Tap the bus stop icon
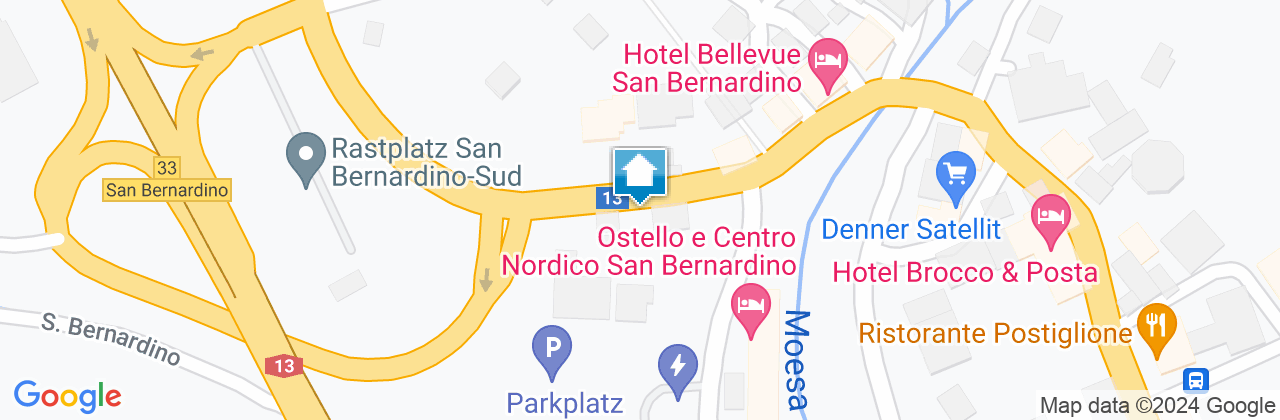The height and width of the screenshot is (420, 1280). pyautogui.click(x=1195, y=381)
